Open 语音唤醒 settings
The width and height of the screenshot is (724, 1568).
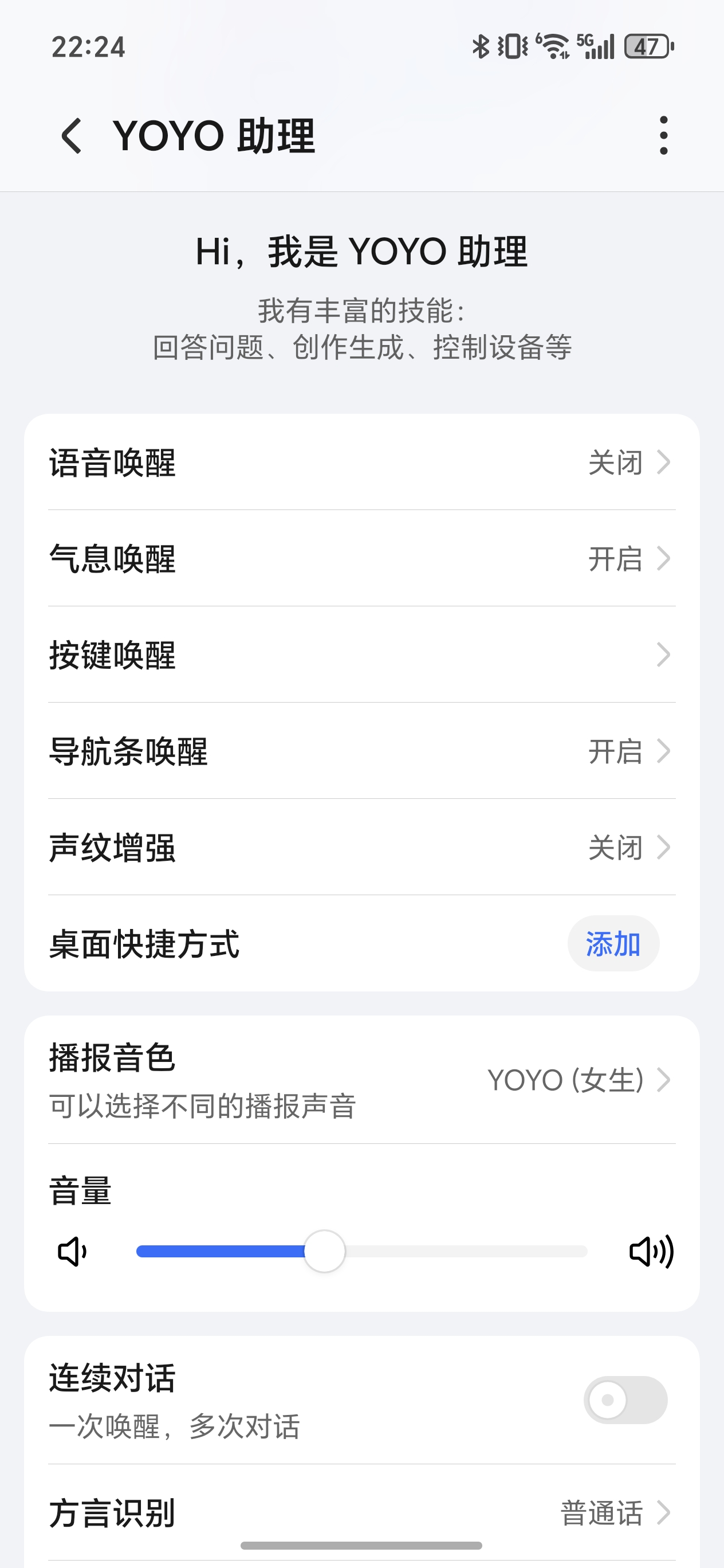click(361, 462)
